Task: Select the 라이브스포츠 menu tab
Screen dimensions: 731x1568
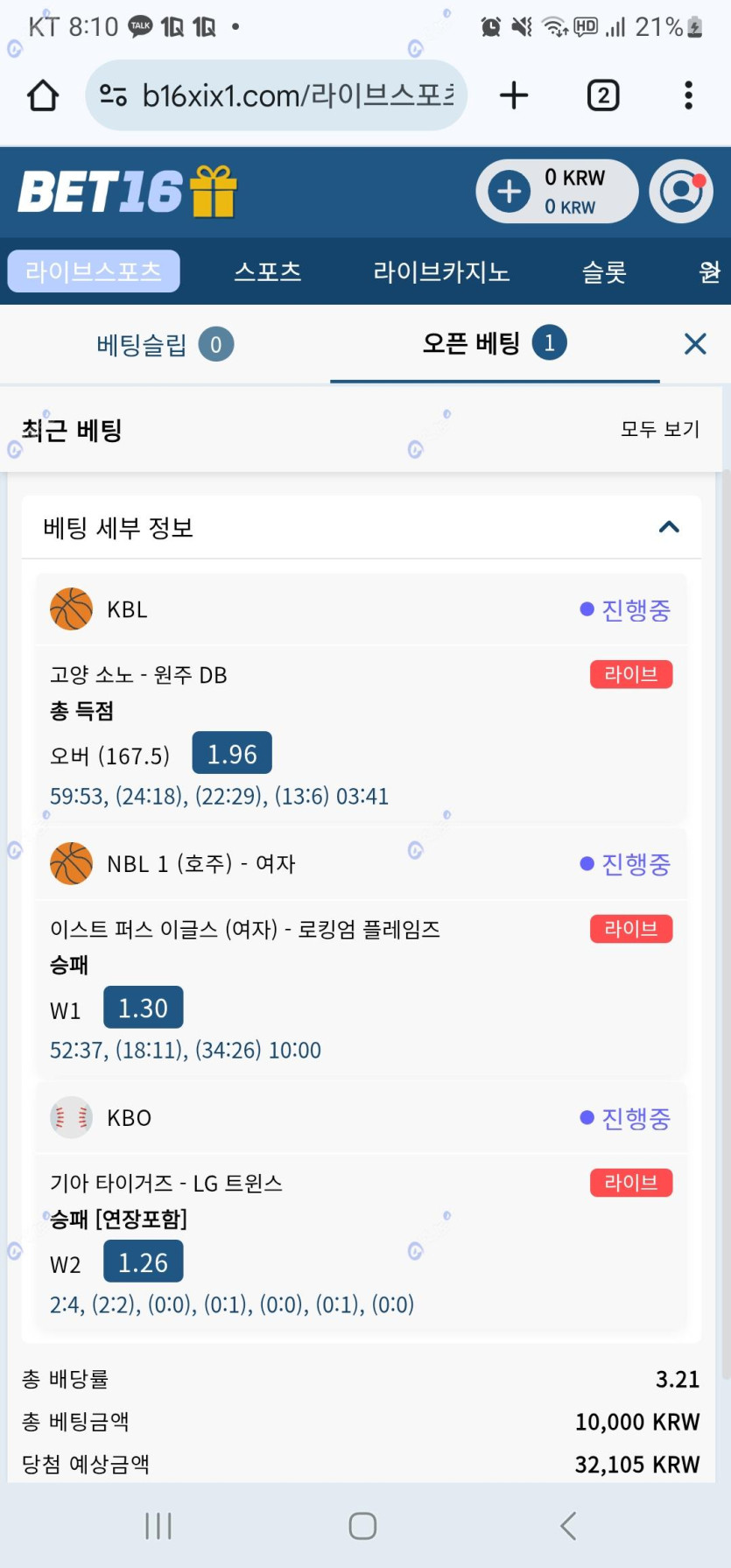Action: click(94, 271)
